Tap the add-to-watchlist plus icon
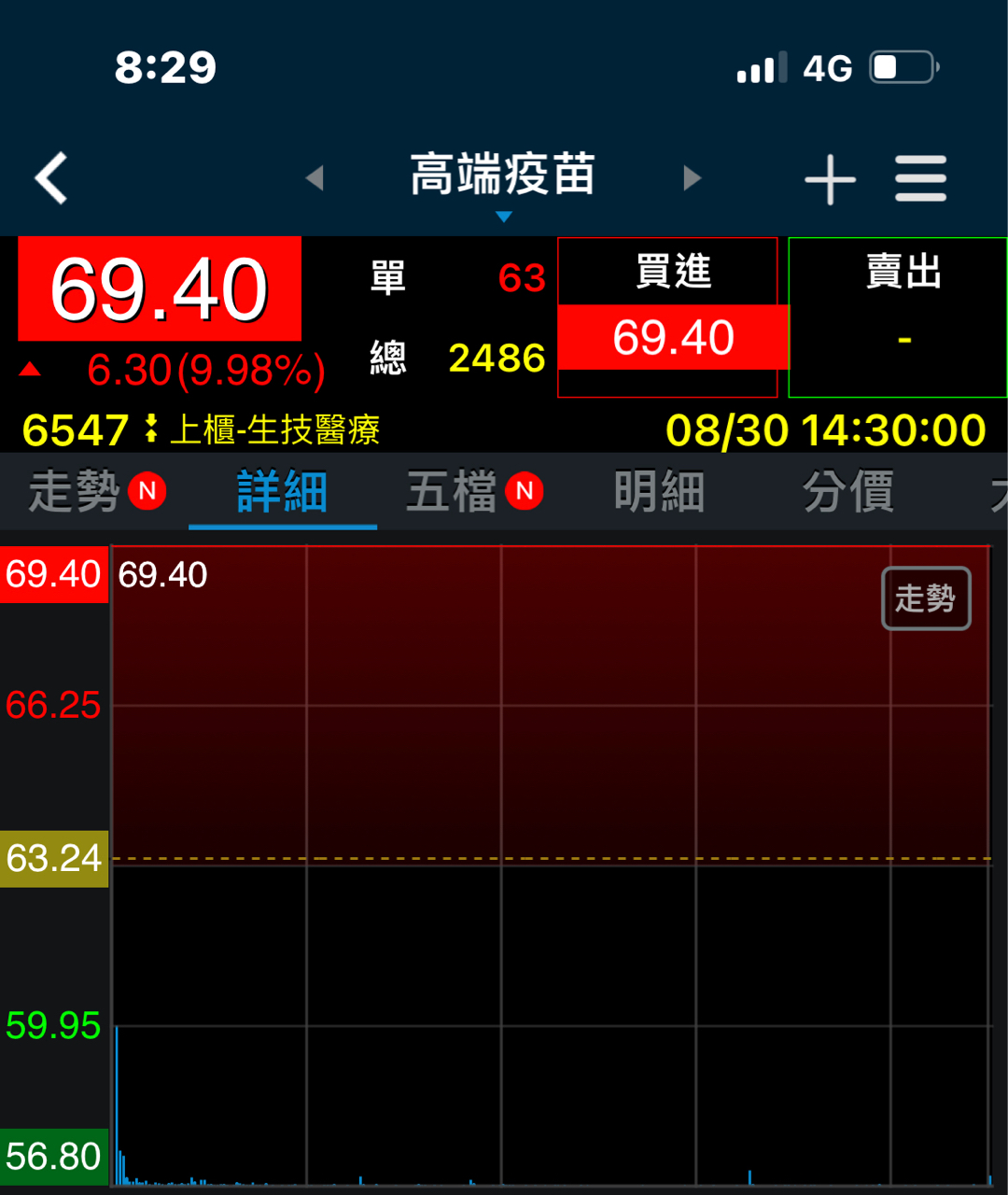This screenshot has height=1195, width=1008. click(831, 179)
